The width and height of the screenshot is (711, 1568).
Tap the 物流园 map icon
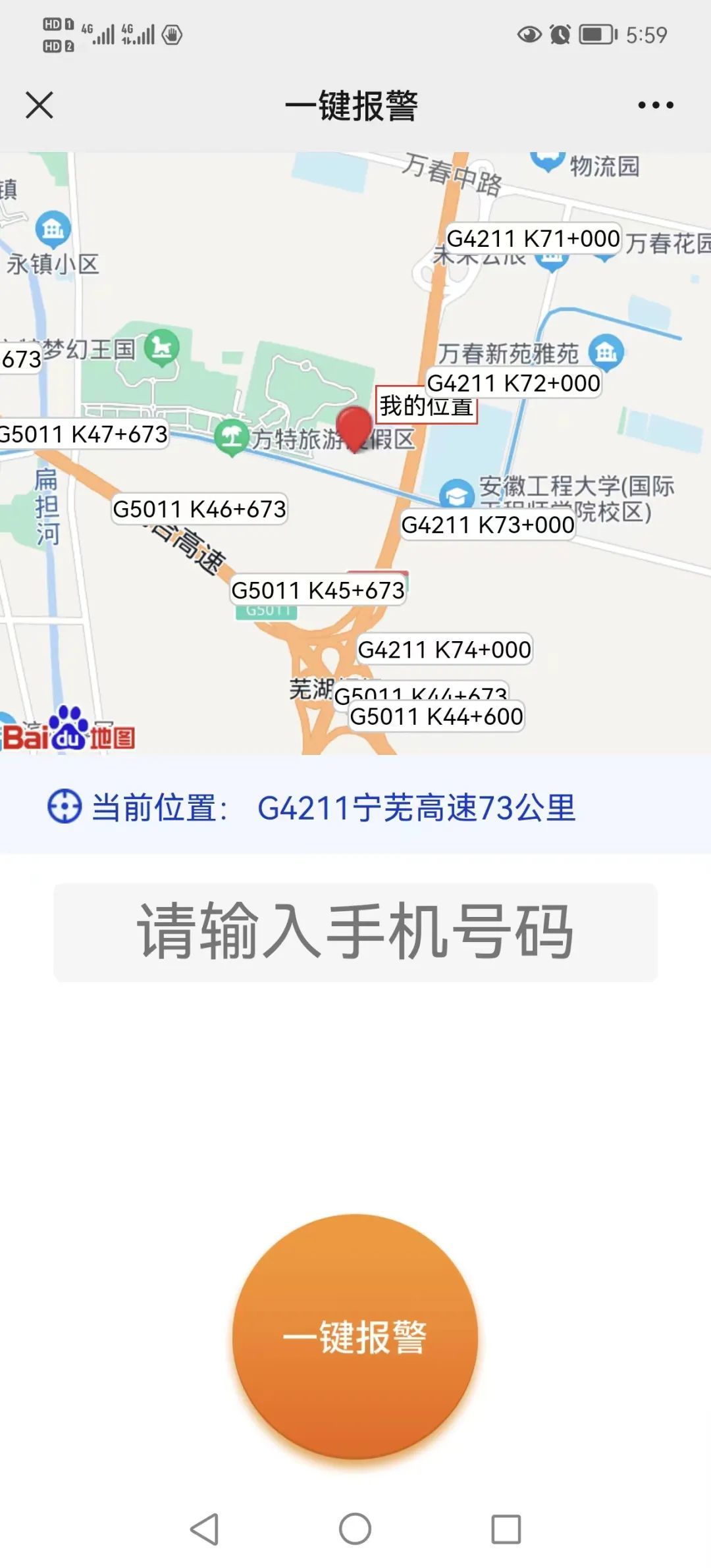(x=546, y=161)
